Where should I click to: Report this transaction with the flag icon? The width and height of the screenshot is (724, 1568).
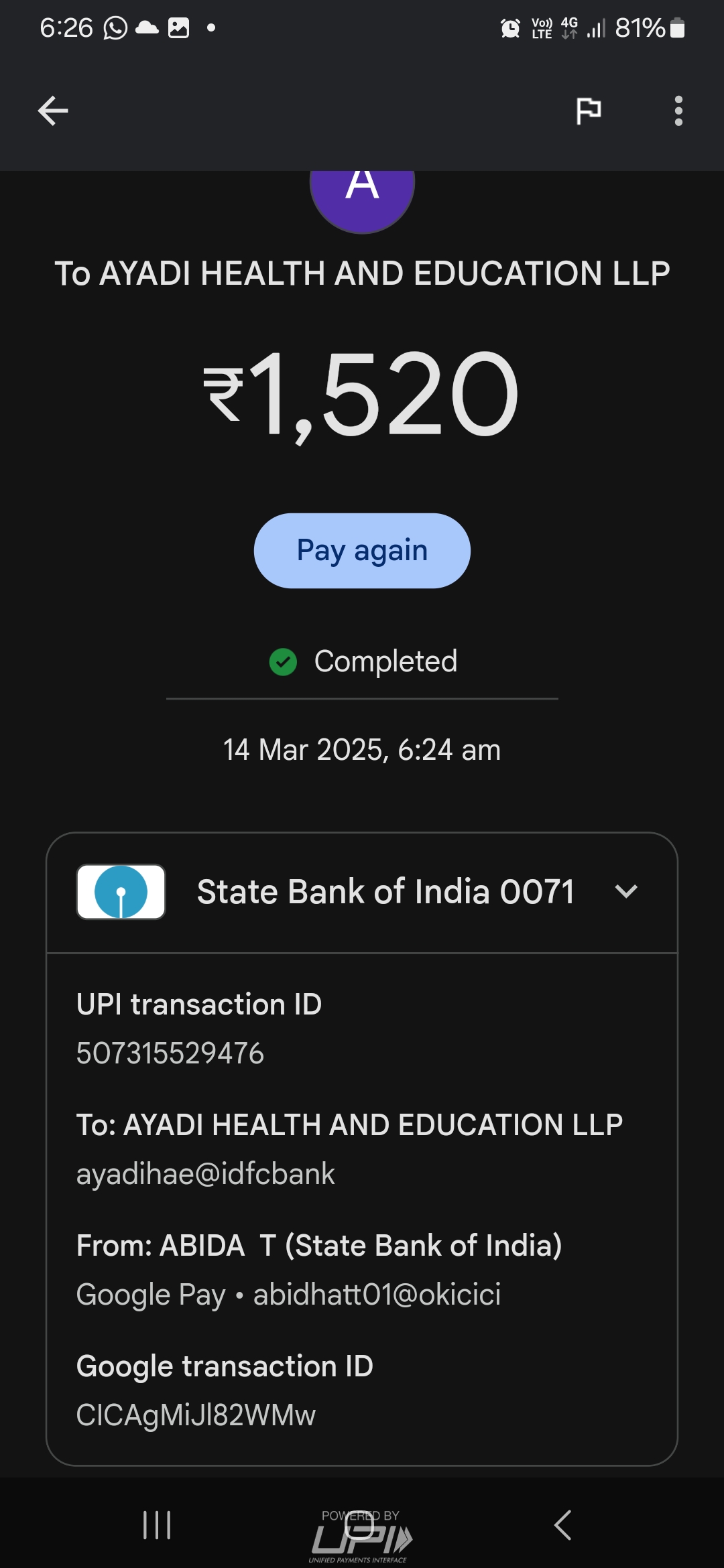point(589,111)
